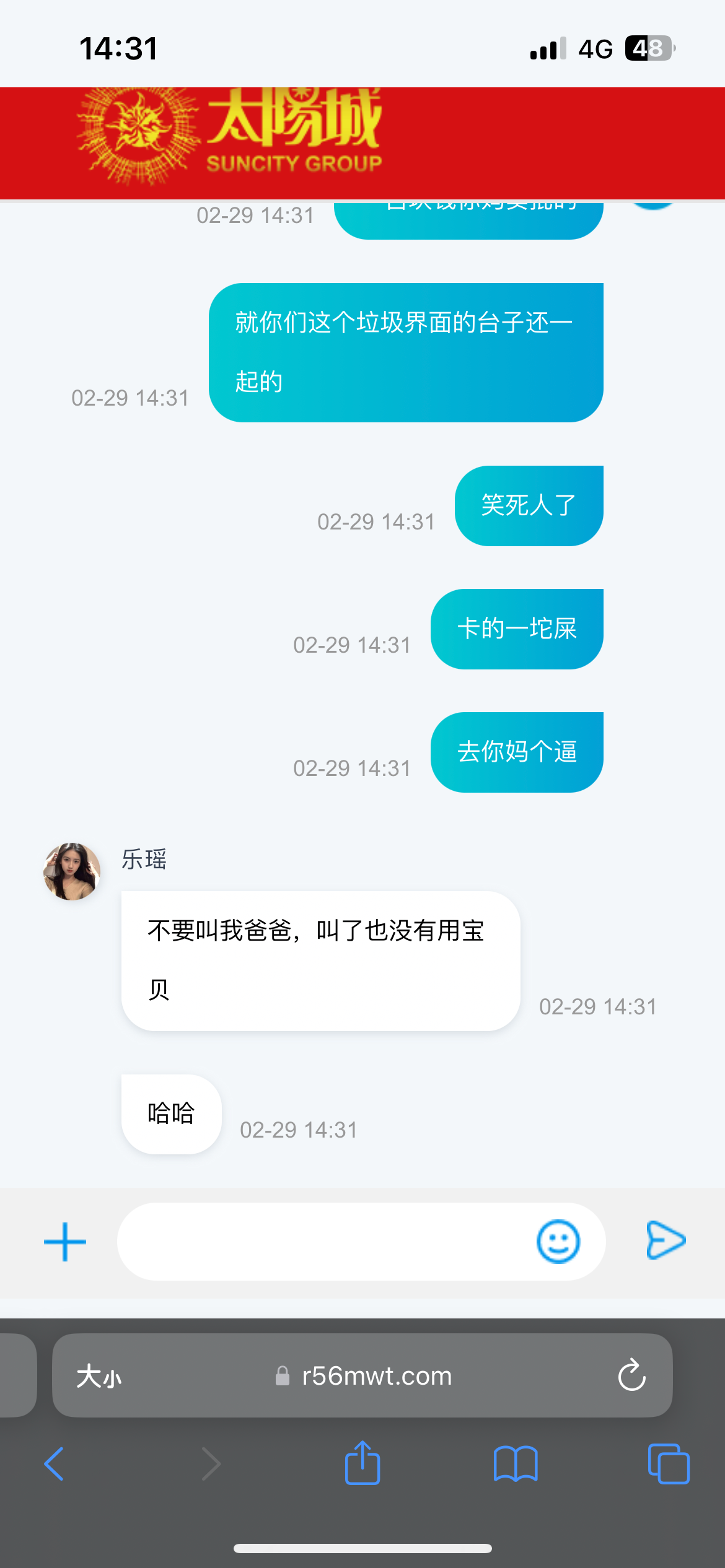
Task: Show all open Safari tabs
Action: (668, 1464)
